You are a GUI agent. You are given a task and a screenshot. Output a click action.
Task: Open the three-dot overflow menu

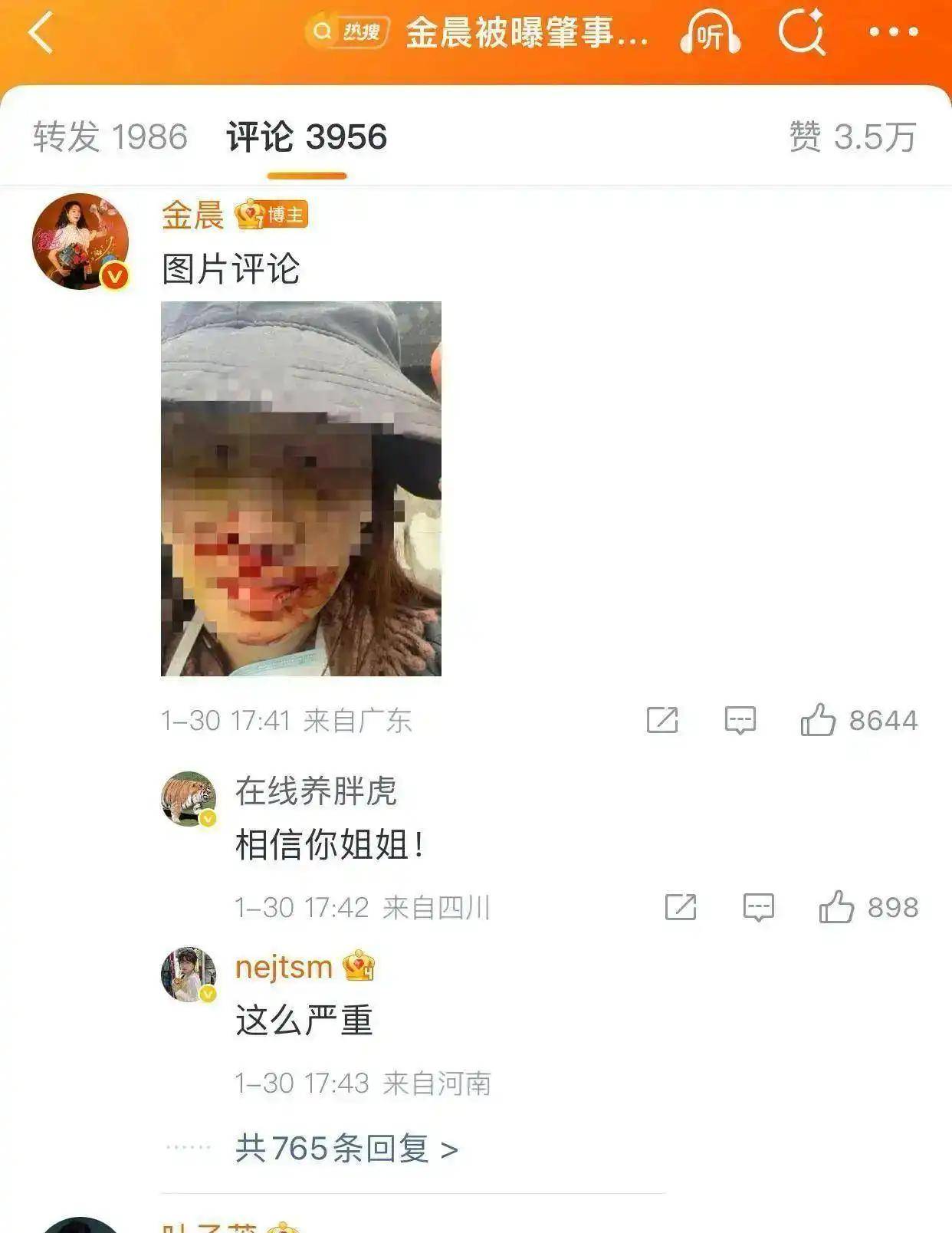893,32
